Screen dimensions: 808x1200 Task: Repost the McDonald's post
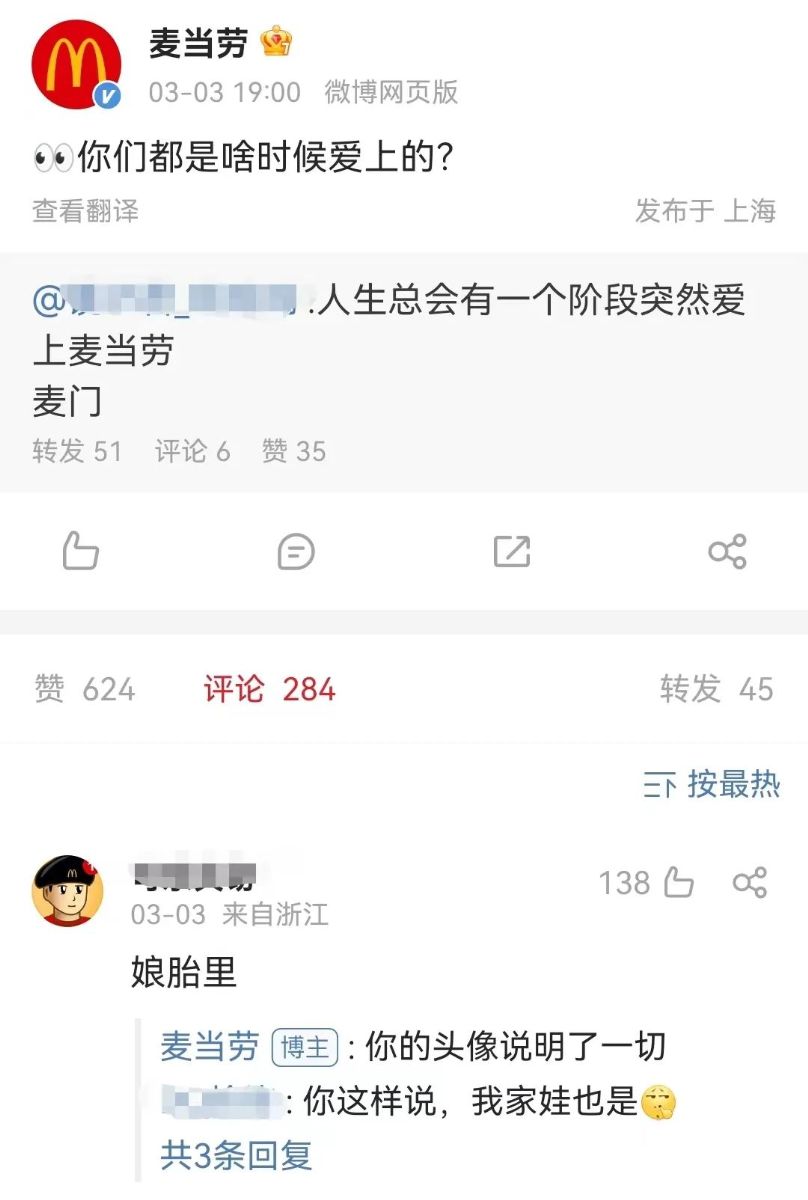pyautogui.click(x=511, y=551)
